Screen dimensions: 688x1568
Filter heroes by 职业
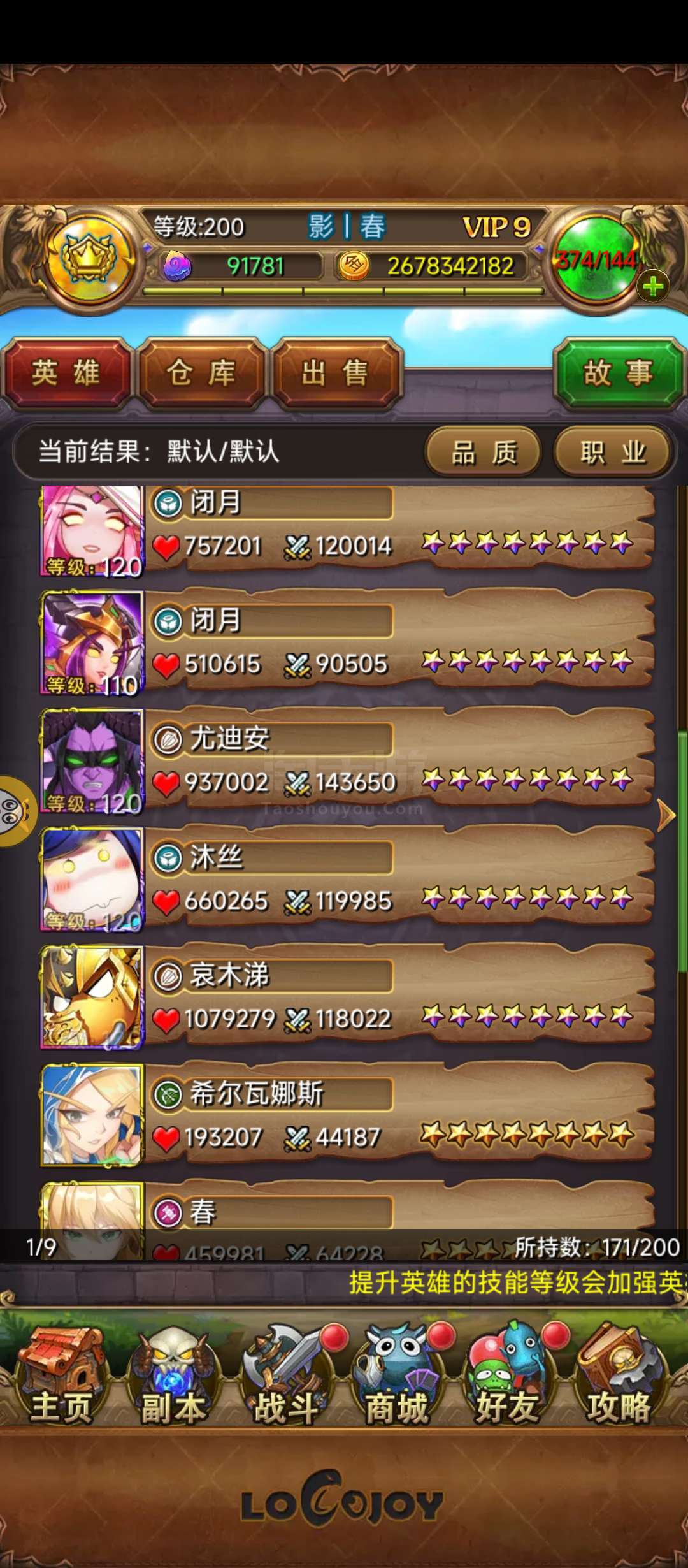coord(613,453)
